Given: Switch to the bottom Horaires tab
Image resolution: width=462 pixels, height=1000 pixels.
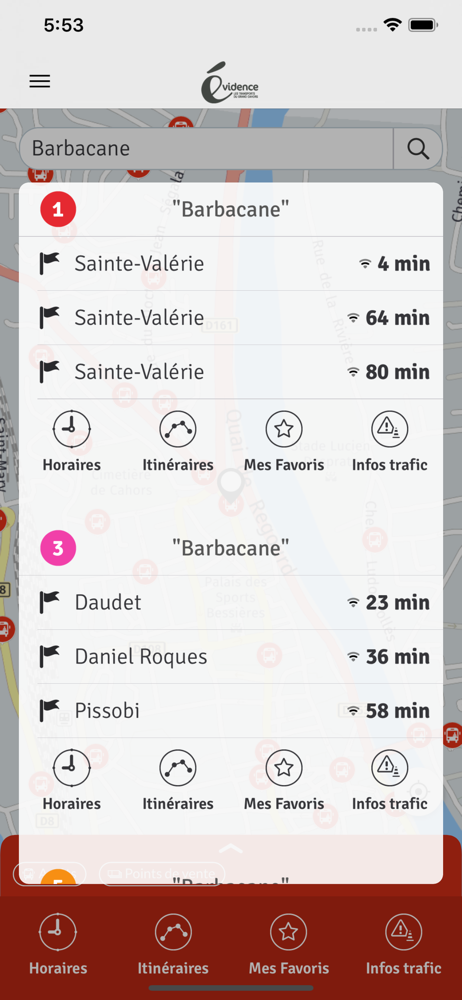Looking at the screenshot, I should coord(58,945).
